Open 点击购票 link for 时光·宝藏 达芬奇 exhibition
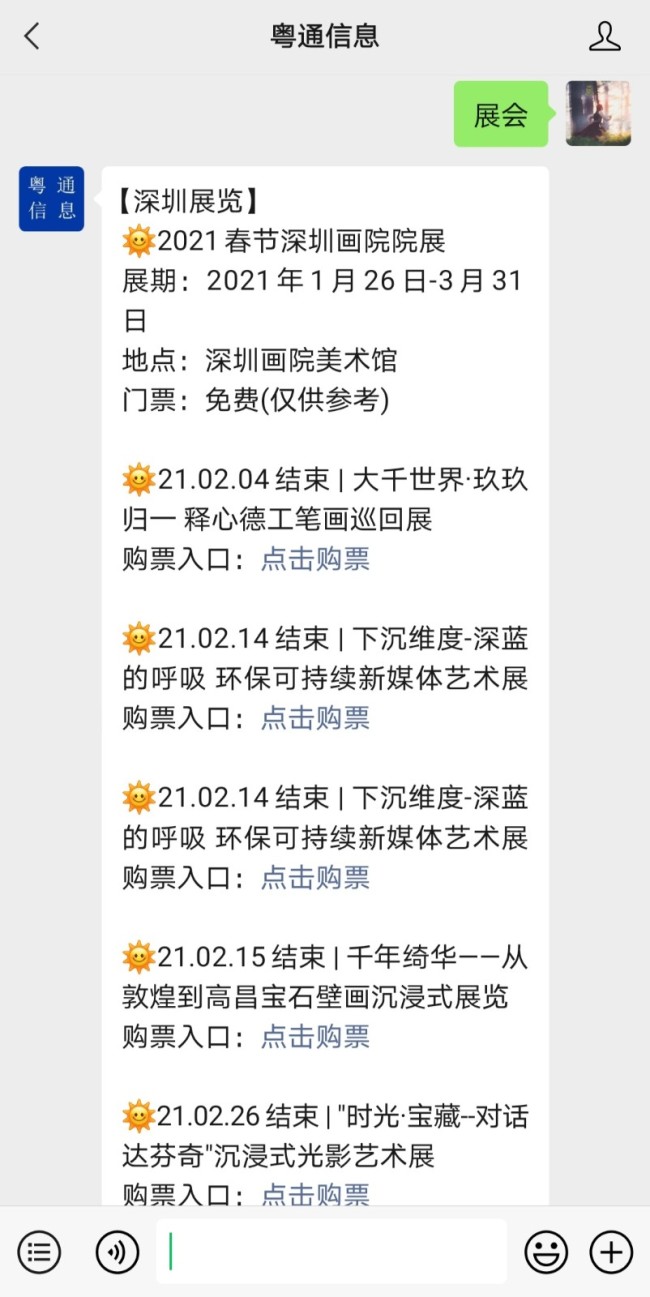The image size is (650, 1297). 315,1194
